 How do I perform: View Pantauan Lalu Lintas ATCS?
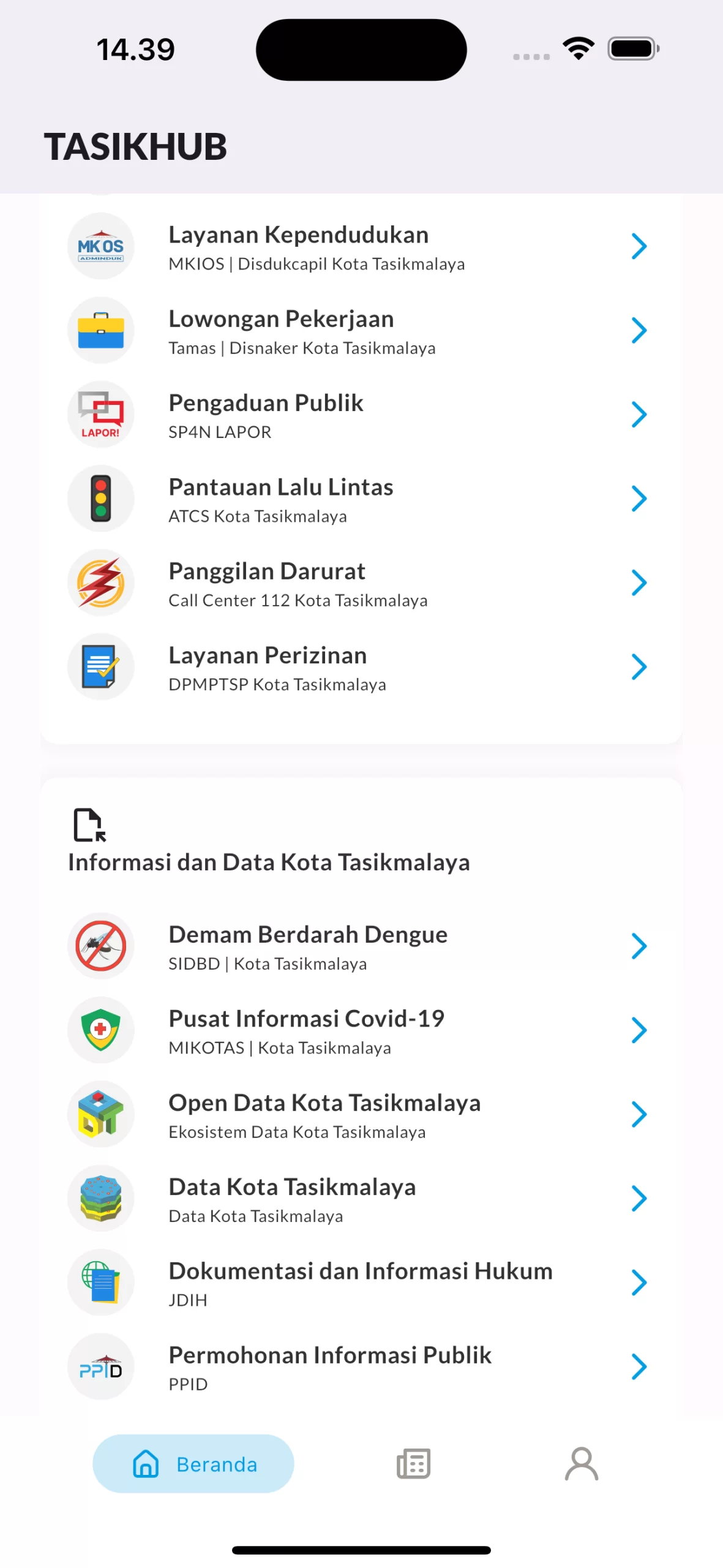[360, 499]
